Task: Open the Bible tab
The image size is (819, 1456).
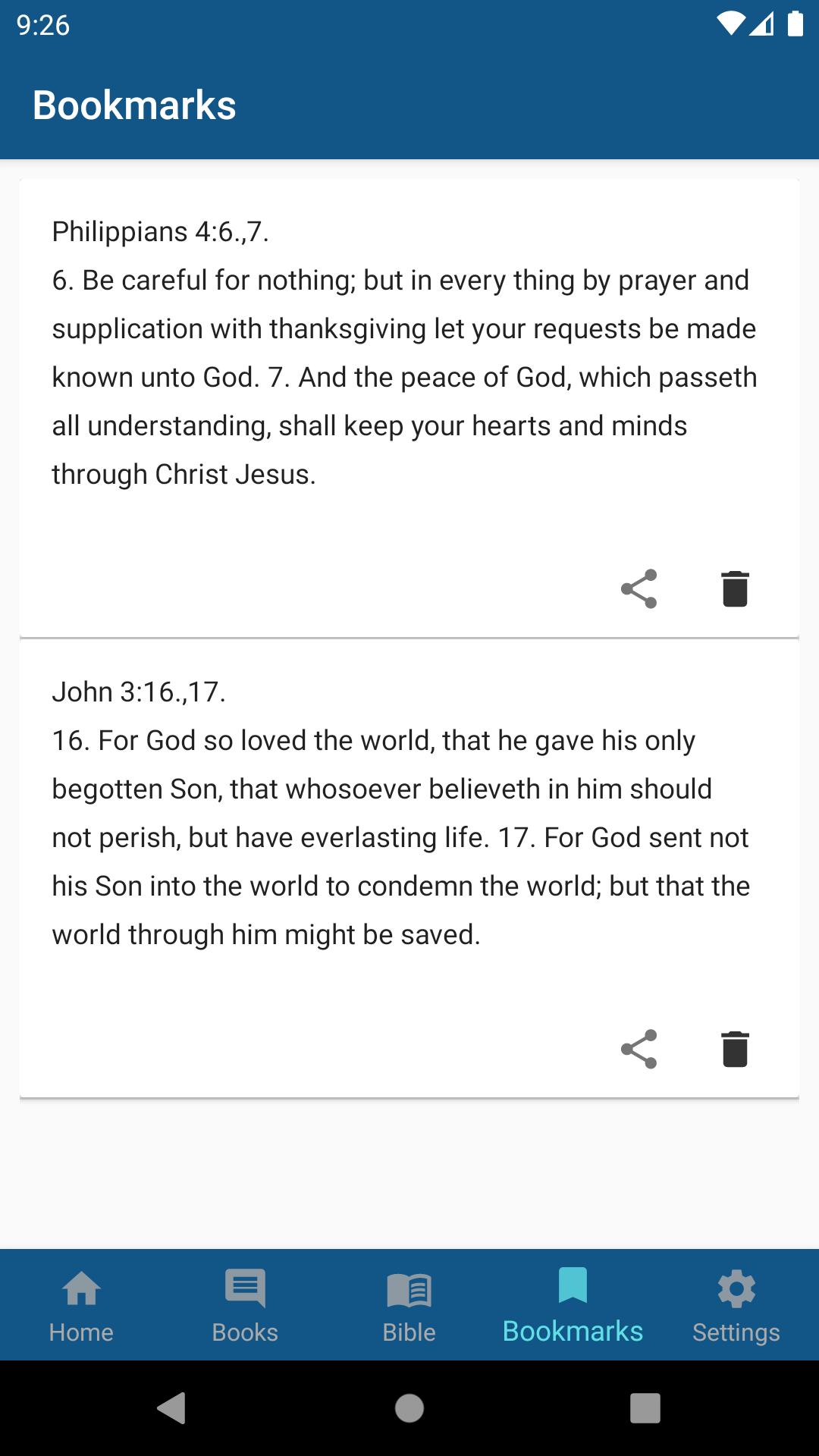Action: click(x=409, y=1305)
